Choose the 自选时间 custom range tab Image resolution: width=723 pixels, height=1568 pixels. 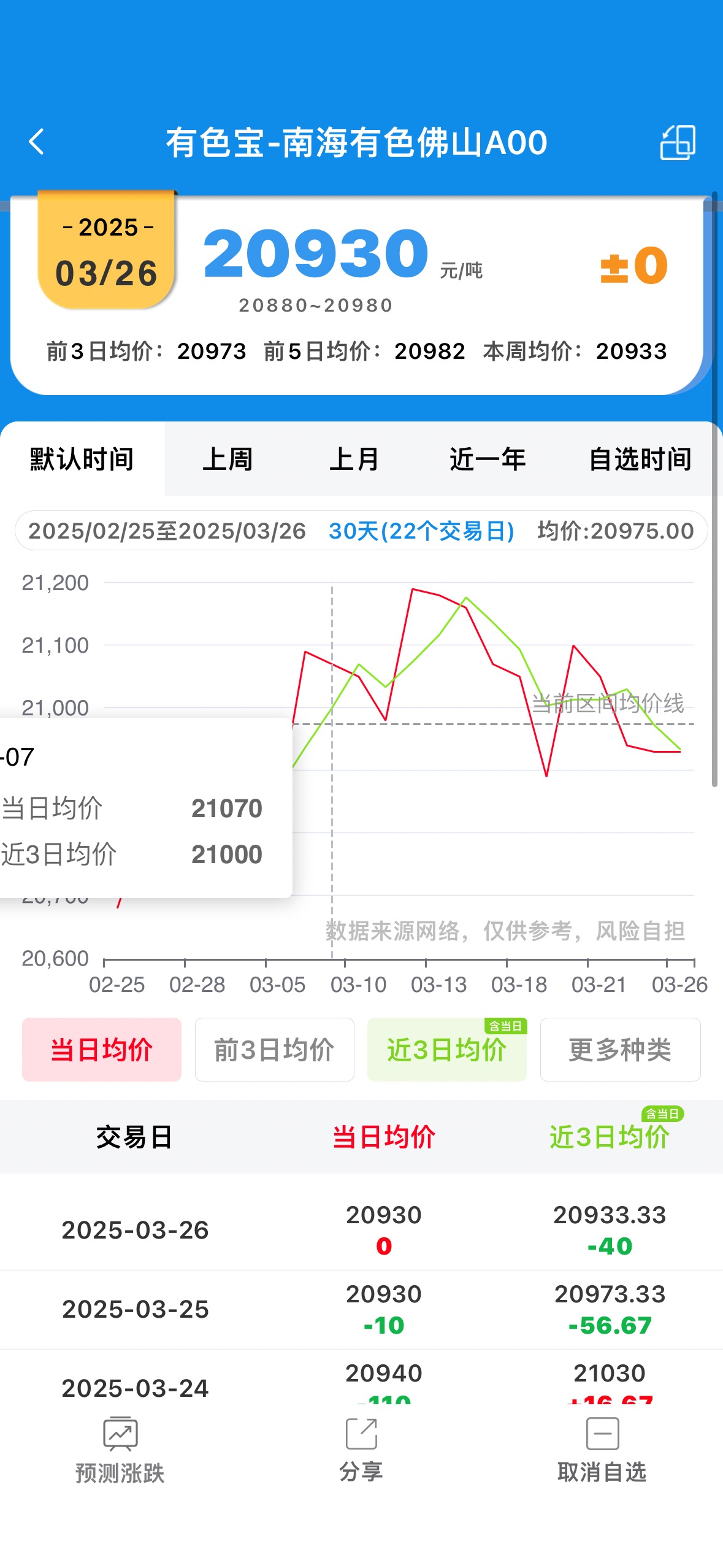(x=640, y=459)
